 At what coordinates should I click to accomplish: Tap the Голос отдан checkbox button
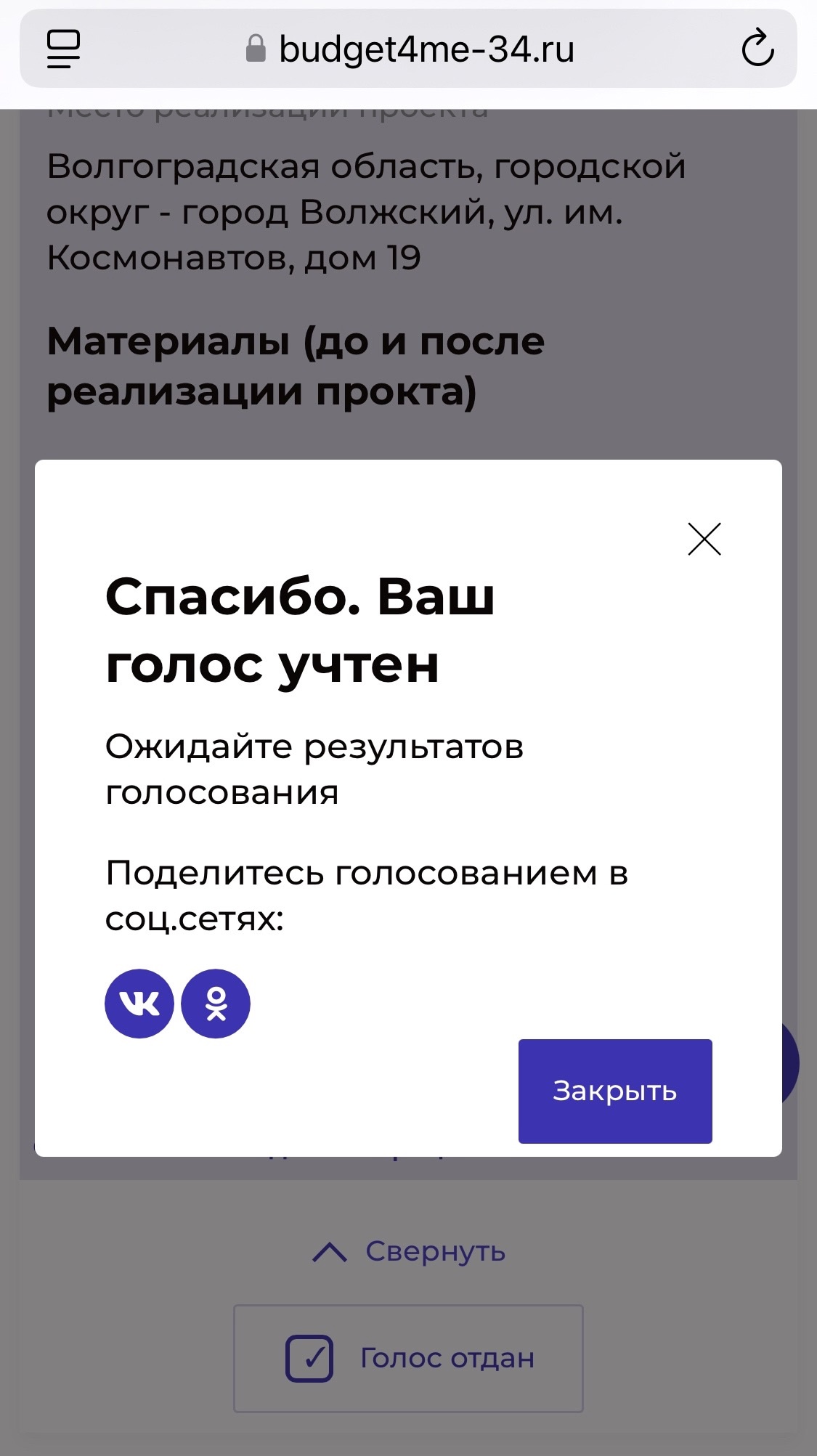point(408,1358)
